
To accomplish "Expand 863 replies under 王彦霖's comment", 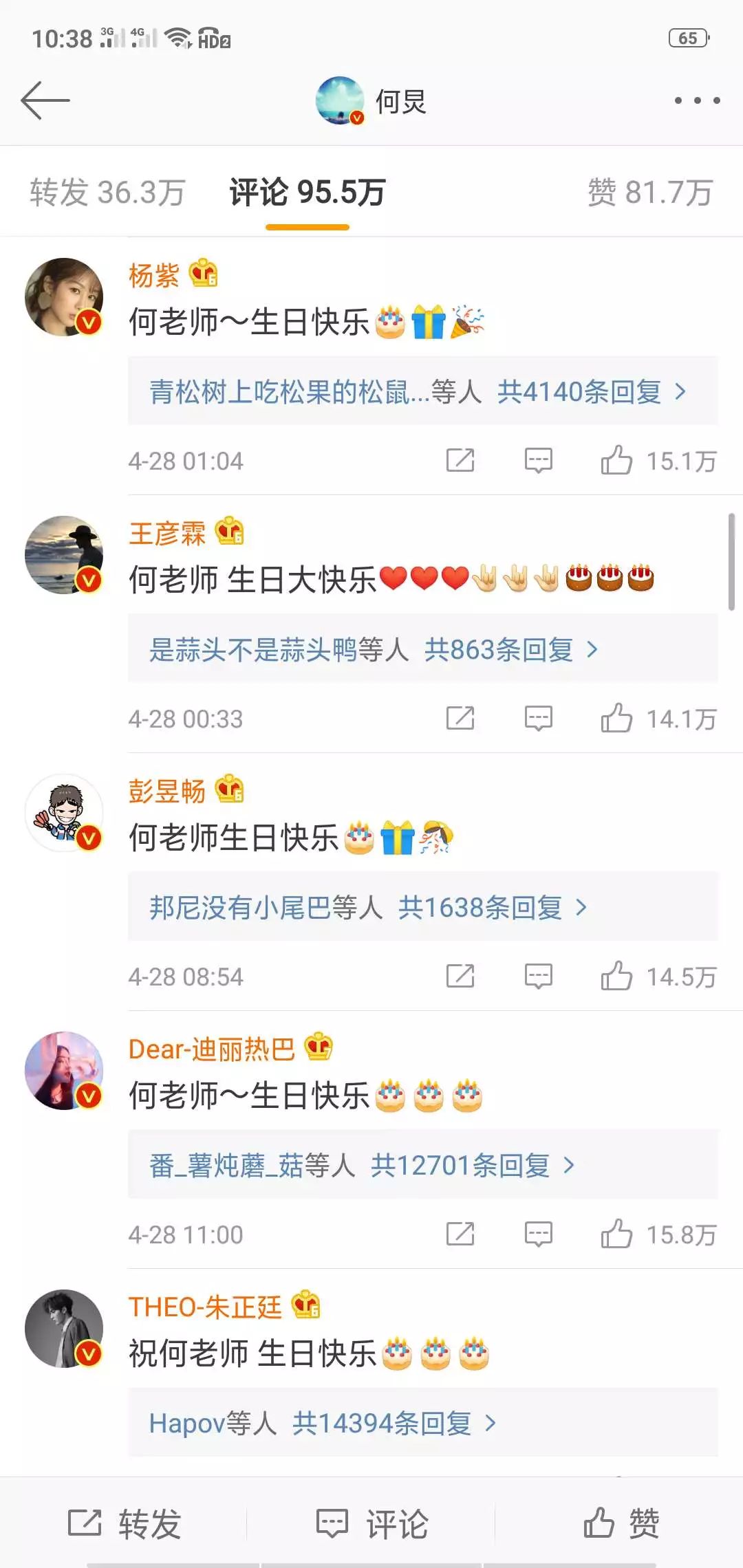I will 374,650.
